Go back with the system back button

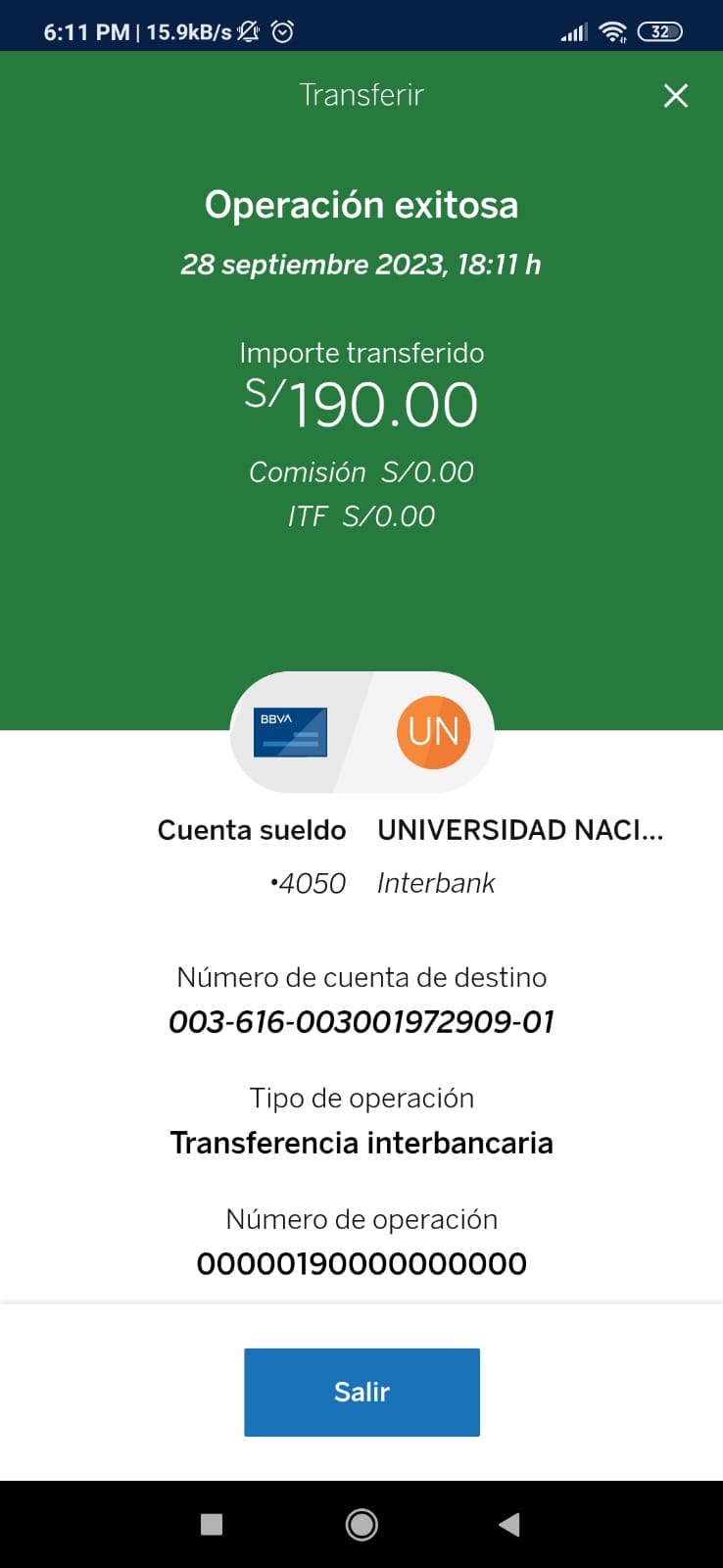click(x=509, y=1524)
